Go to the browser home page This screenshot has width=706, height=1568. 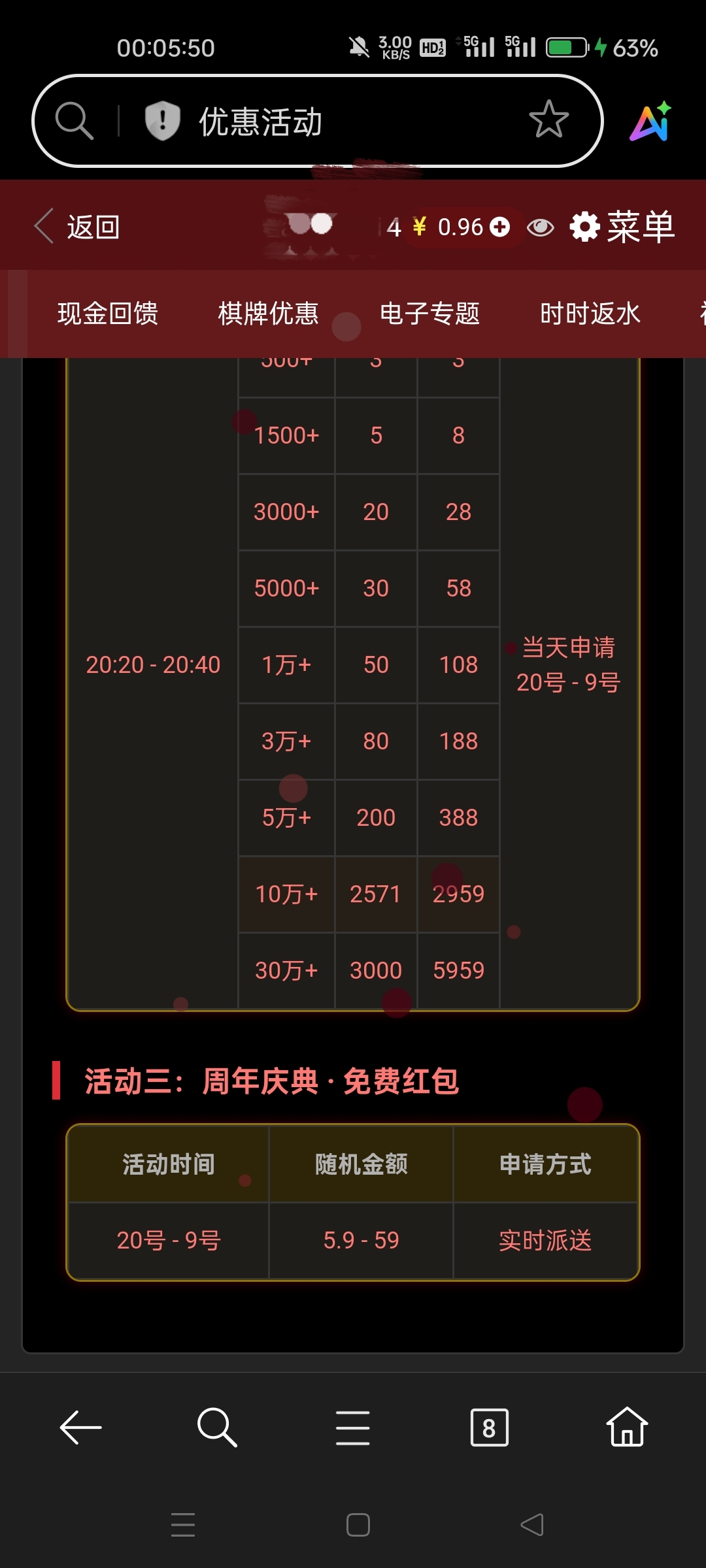click(626, 1428)
